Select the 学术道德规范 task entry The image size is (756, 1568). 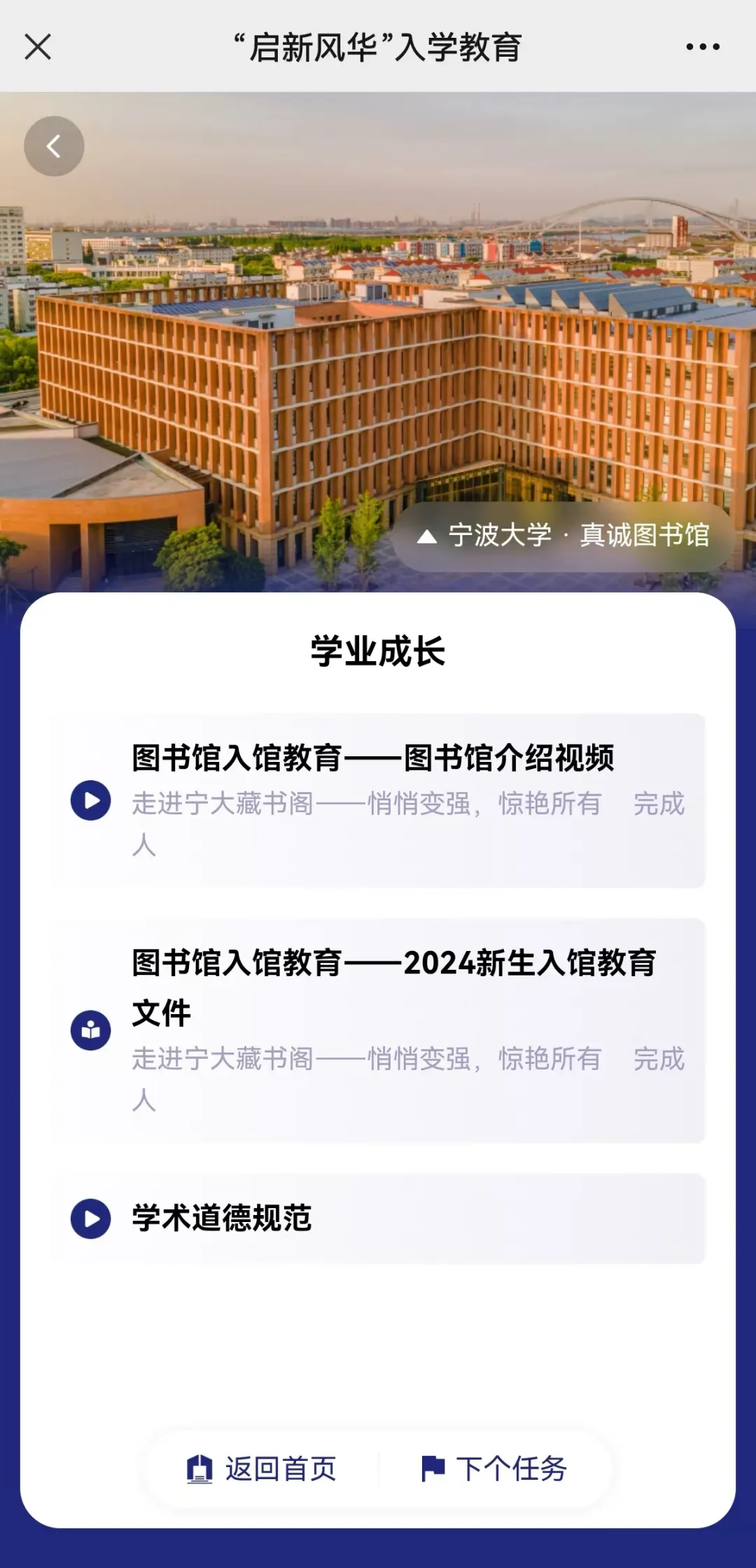[x=378, y=1219]
